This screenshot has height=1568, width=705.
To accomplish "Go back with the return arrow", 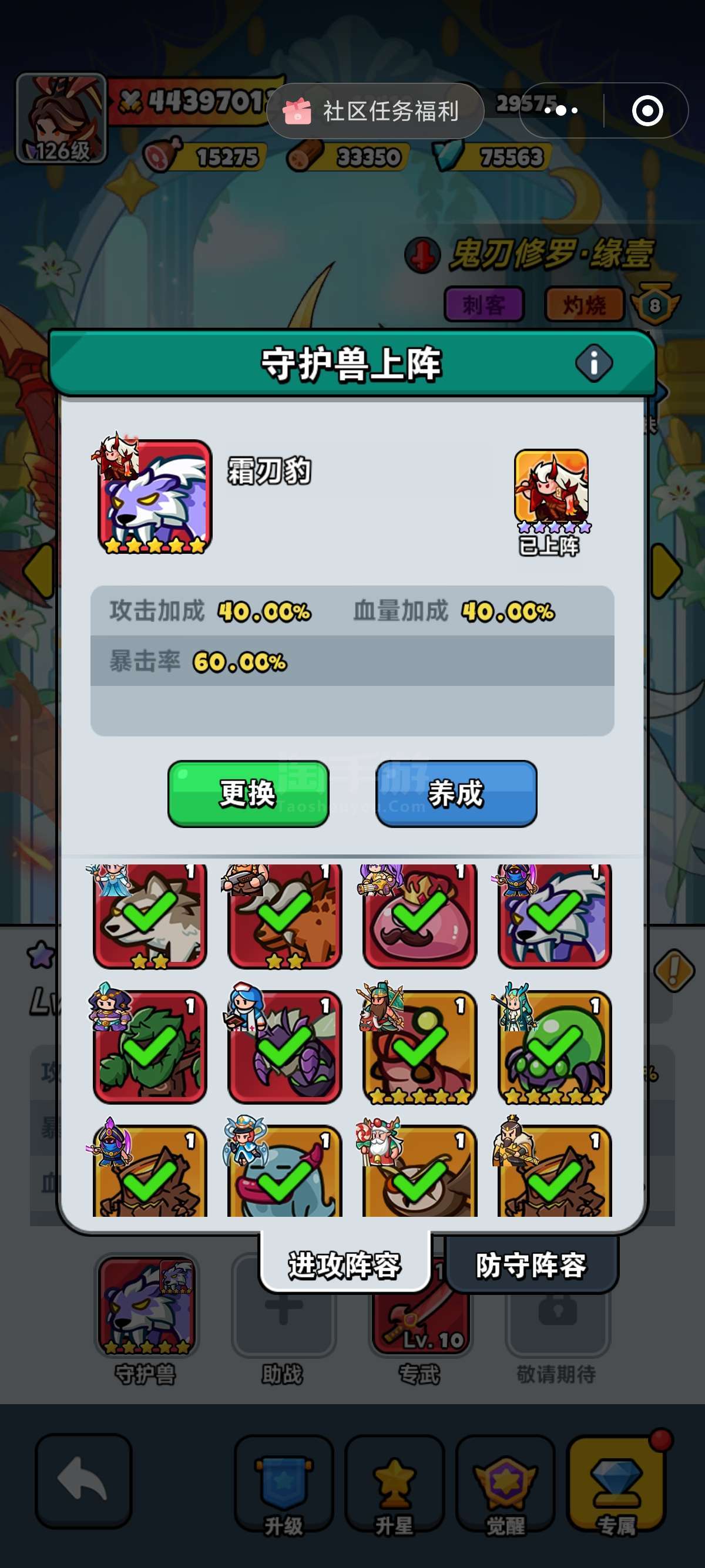I will (x=83, y=1480).
